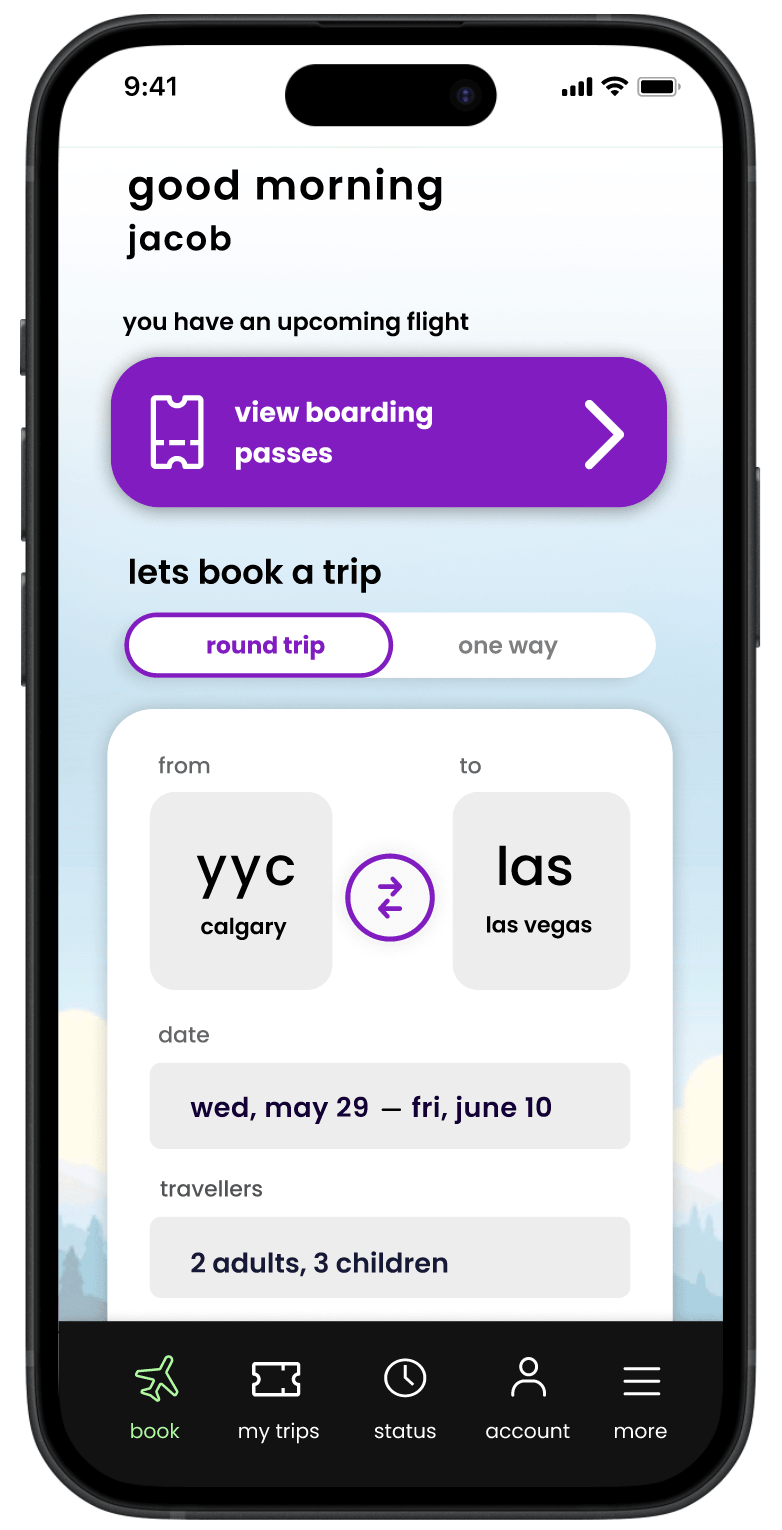Edit the travel dates field
The width and height of the screenshot is (782, 1530).
click(390, 1106)
